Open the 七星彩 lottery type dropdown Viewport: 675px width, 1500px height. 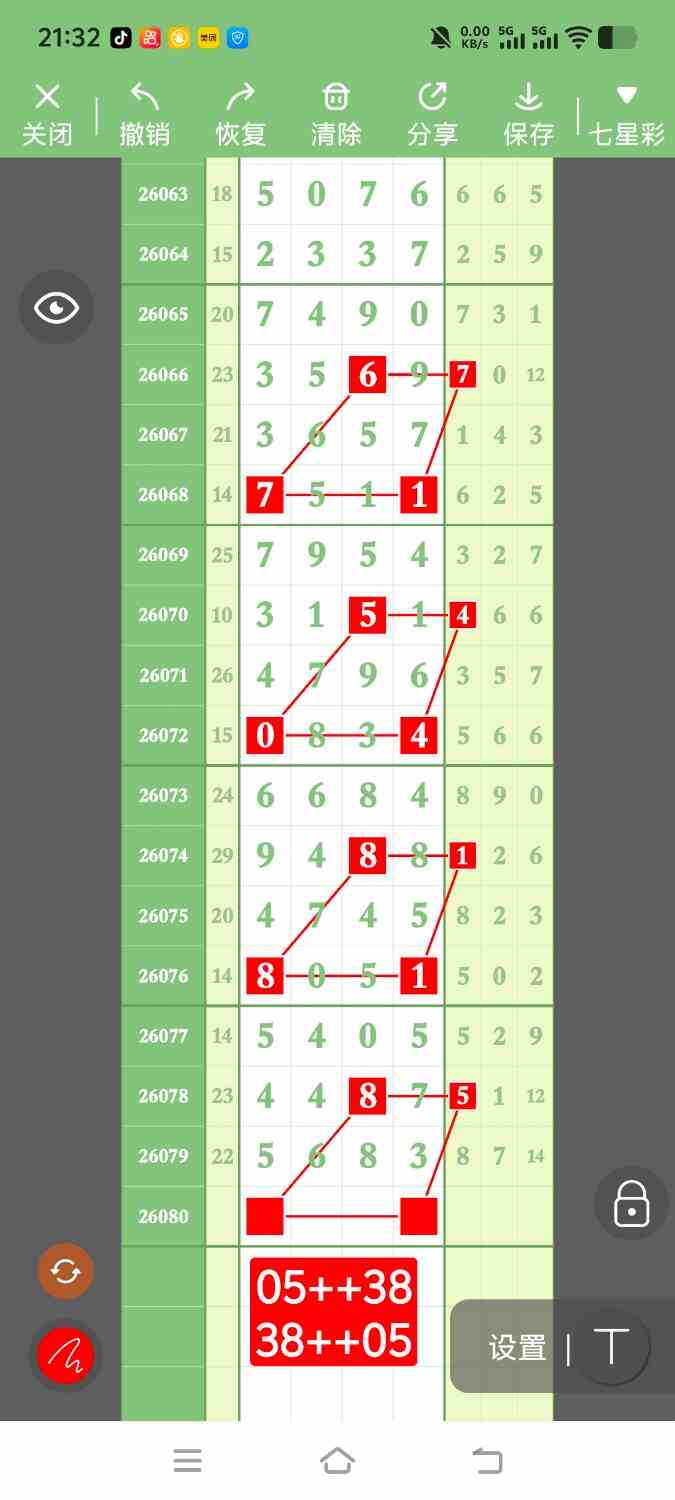point(626,115)
